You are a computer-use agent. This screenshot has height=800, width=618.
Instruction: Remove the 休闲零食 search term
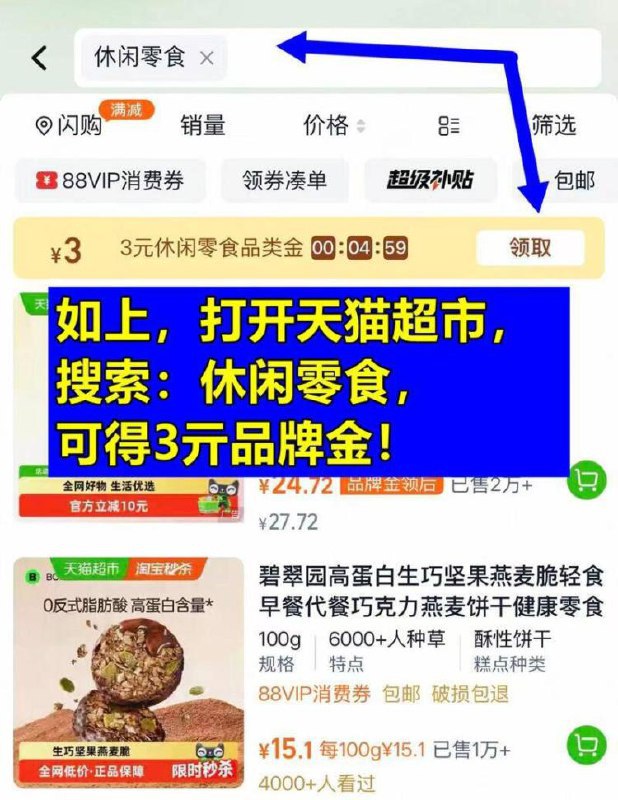coord(207,58)
